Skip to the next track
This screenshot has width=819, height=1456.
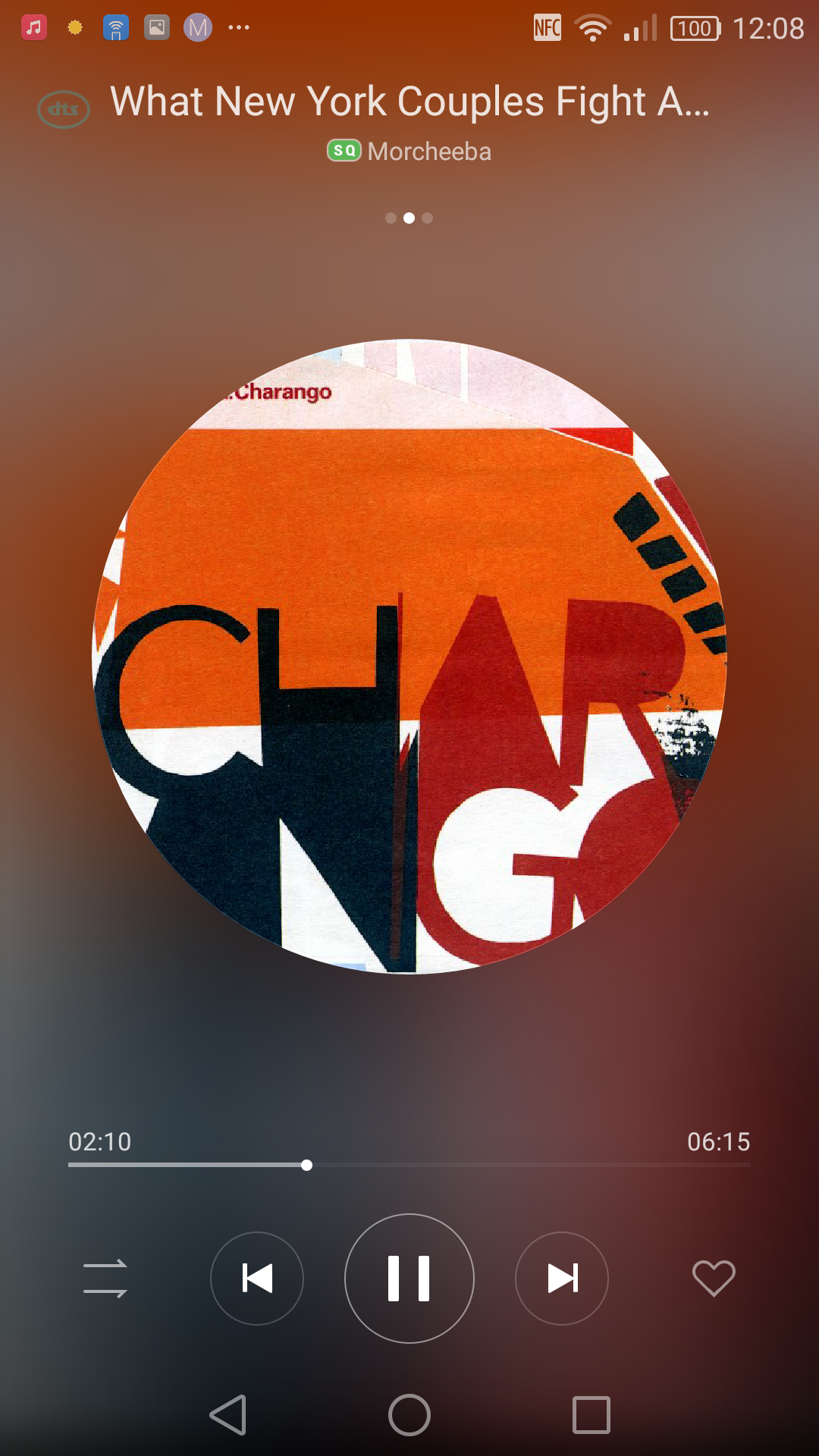pos(562,1279)
